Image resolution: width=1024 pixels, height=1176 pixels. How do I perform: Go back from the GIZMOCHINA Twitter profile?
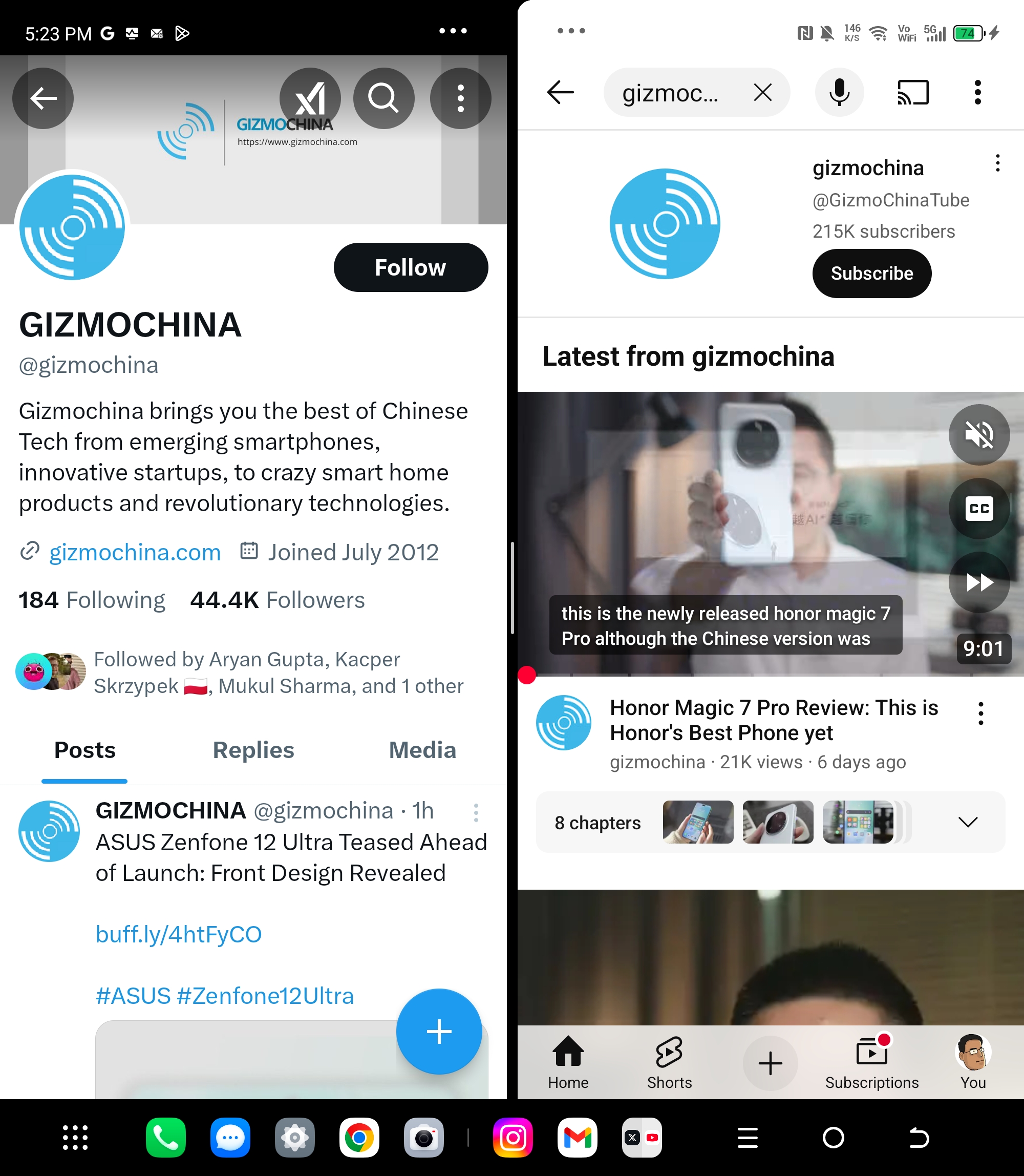[x=43, y=98]
